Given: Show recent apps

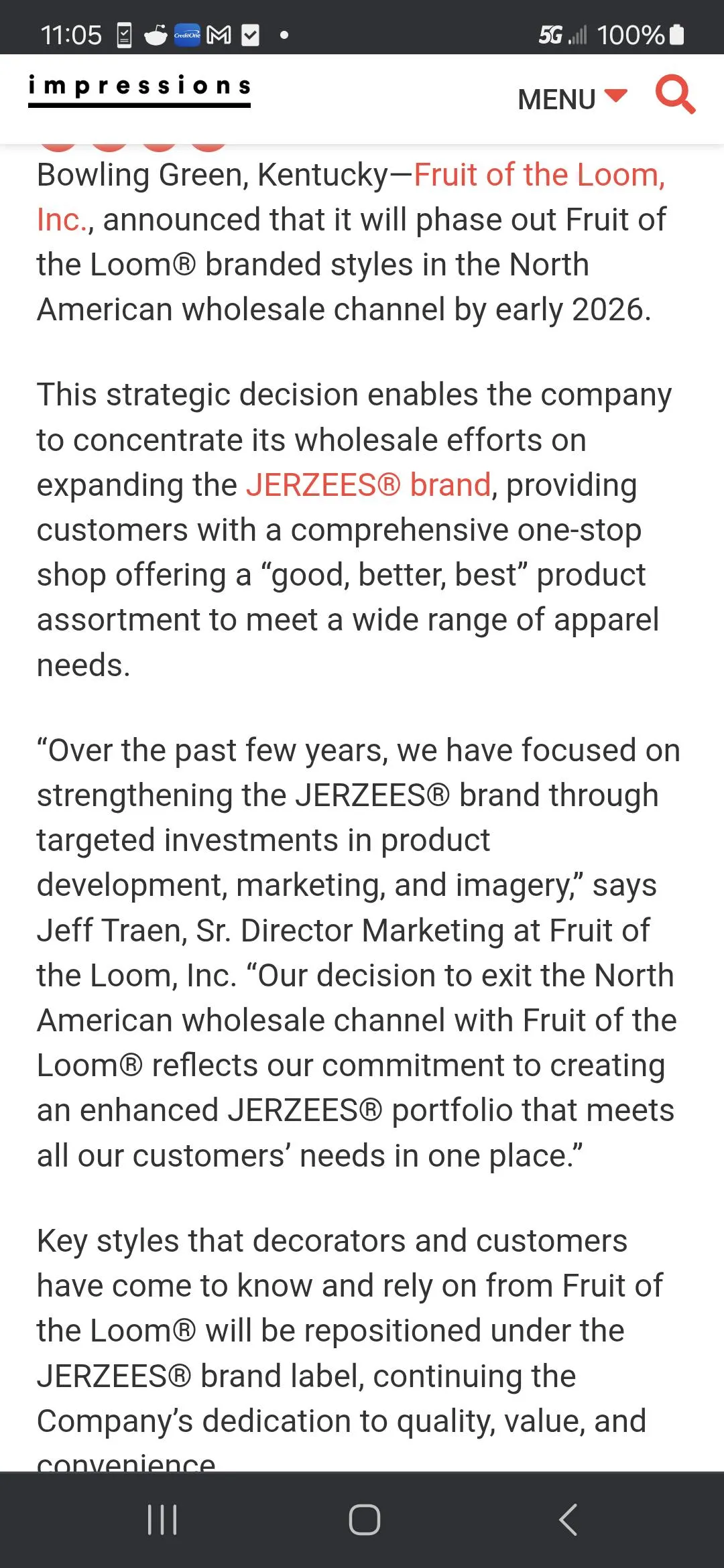Looking at the screenshot, I should coord(162,1520).
